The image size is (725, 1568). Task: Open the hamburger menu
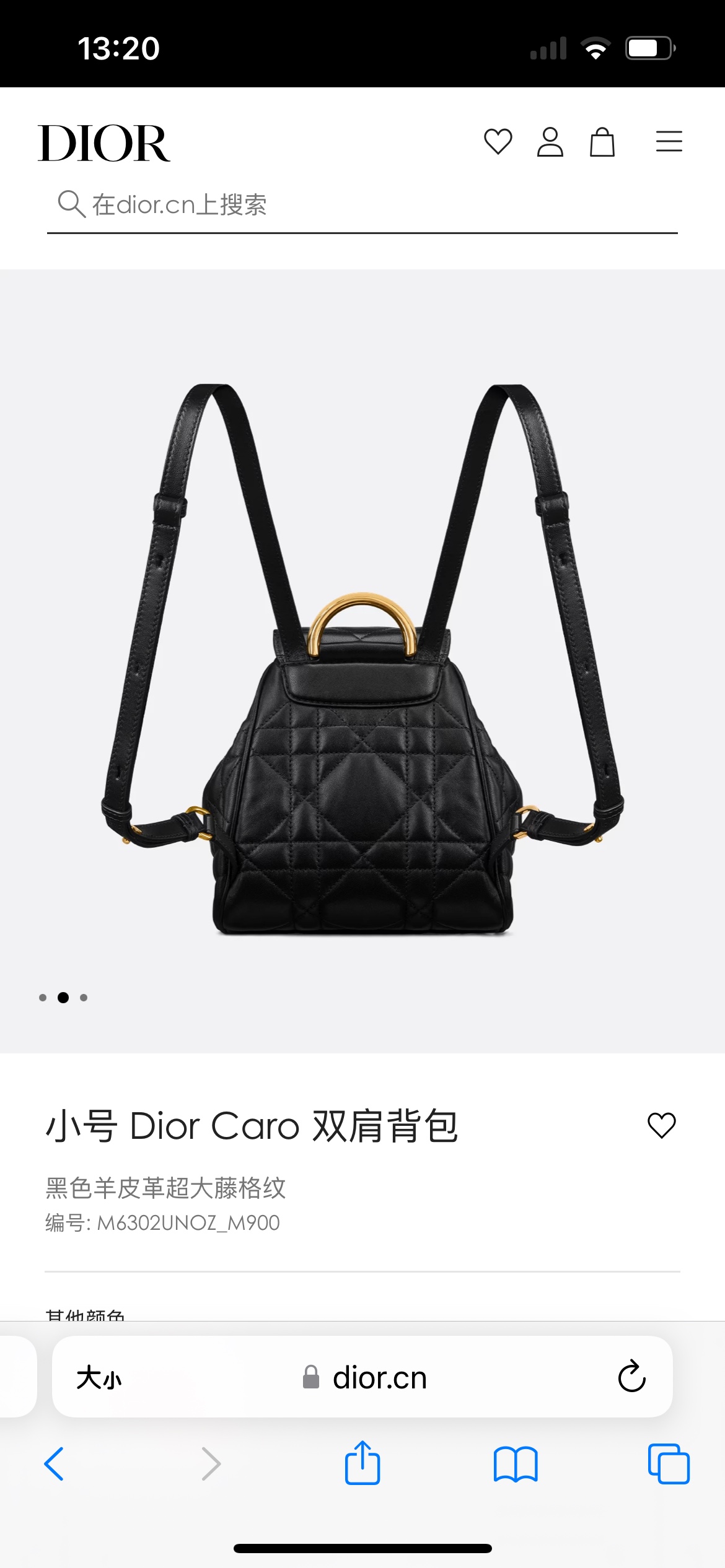pos(669,142)
